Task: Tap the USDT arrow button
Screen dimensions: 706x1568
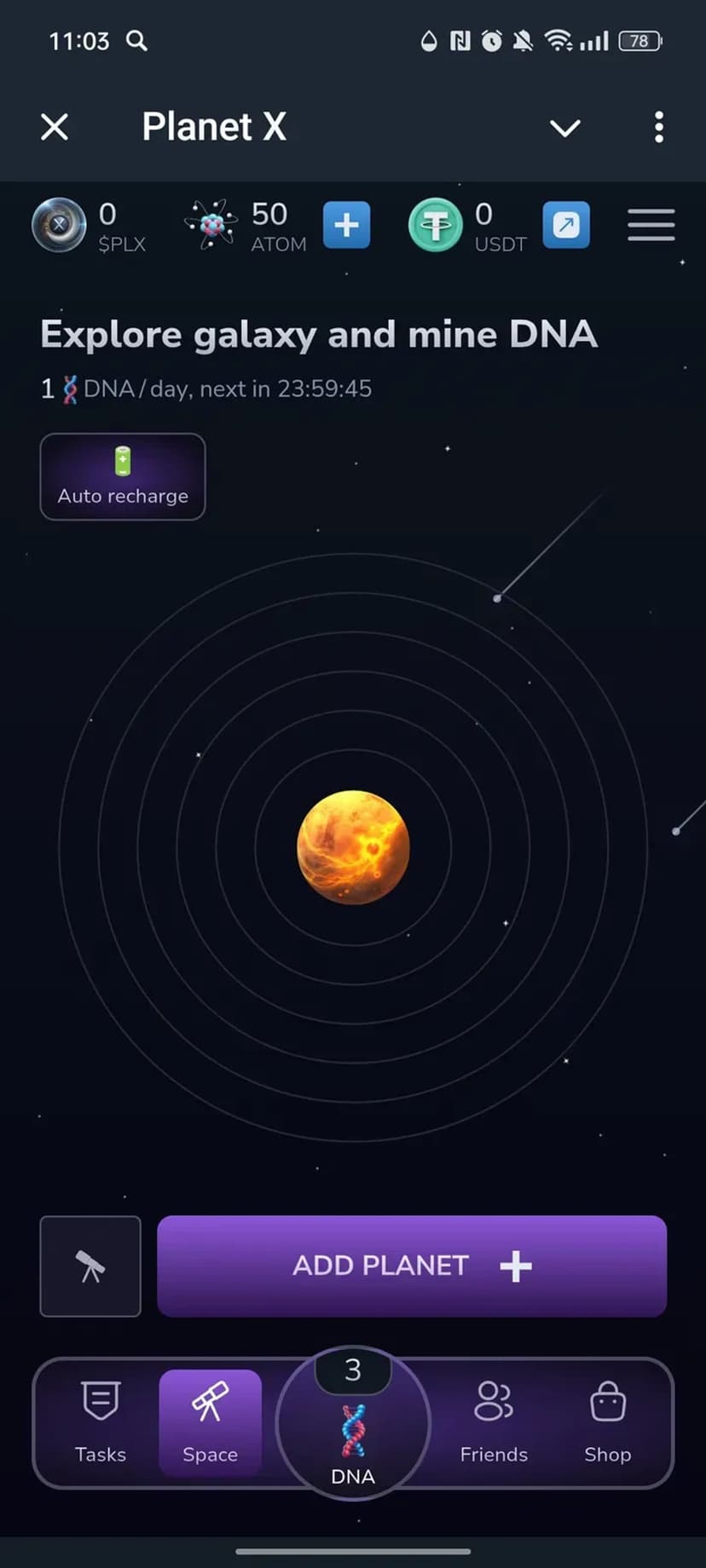Action: pos(566,225)
